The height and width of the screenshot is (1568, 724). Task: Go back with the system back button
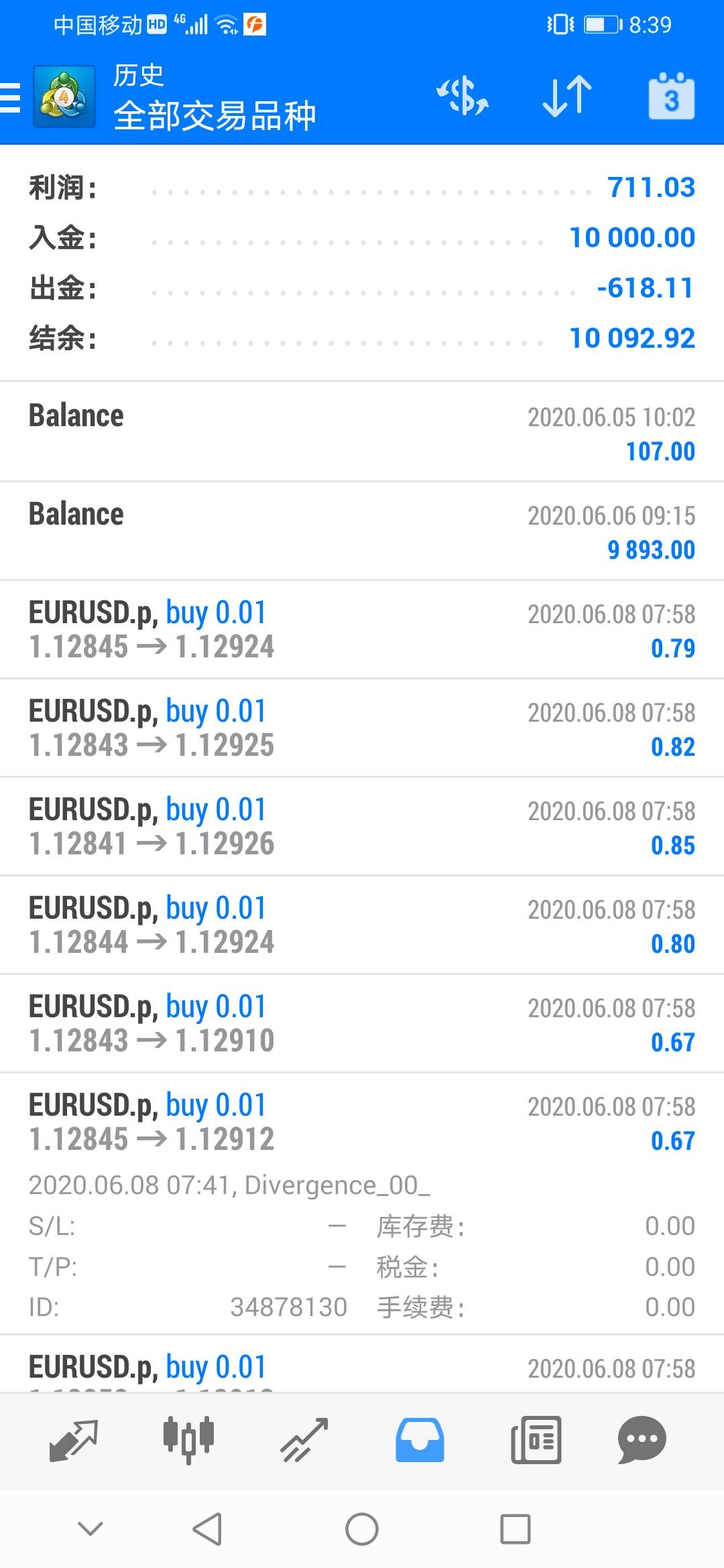[x=207, y=1529]
